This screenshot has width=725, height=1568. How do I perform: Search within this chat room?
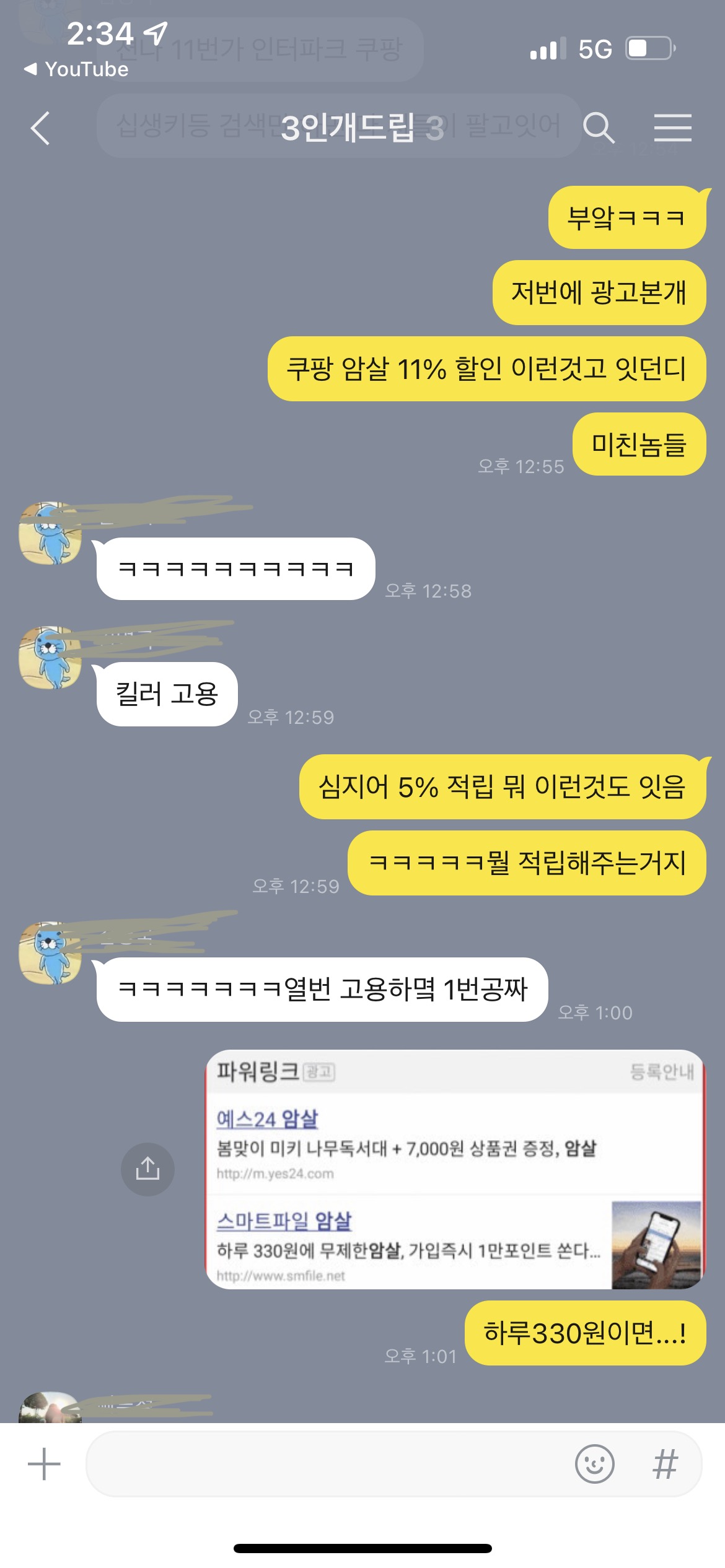point(599,128)
